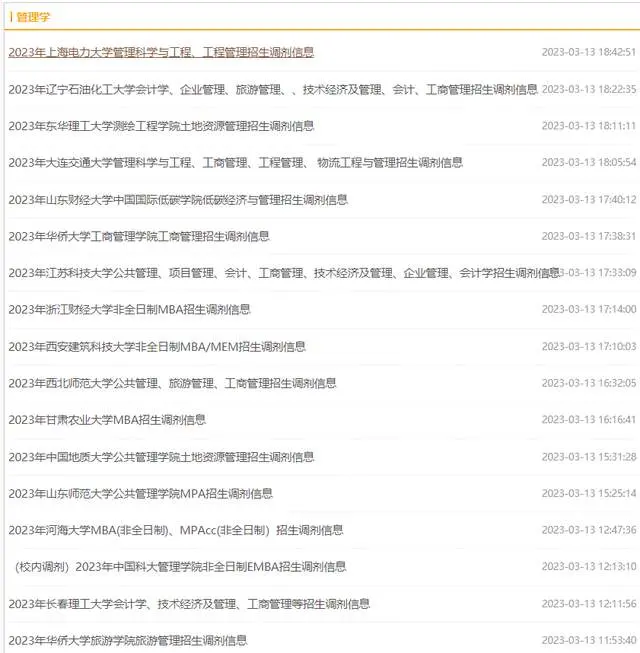The width and height of the screenshot is (640, 653).
Task: Open 大连交通大学管理科学与工程 调剂信息
Action: tap(235, 162)
